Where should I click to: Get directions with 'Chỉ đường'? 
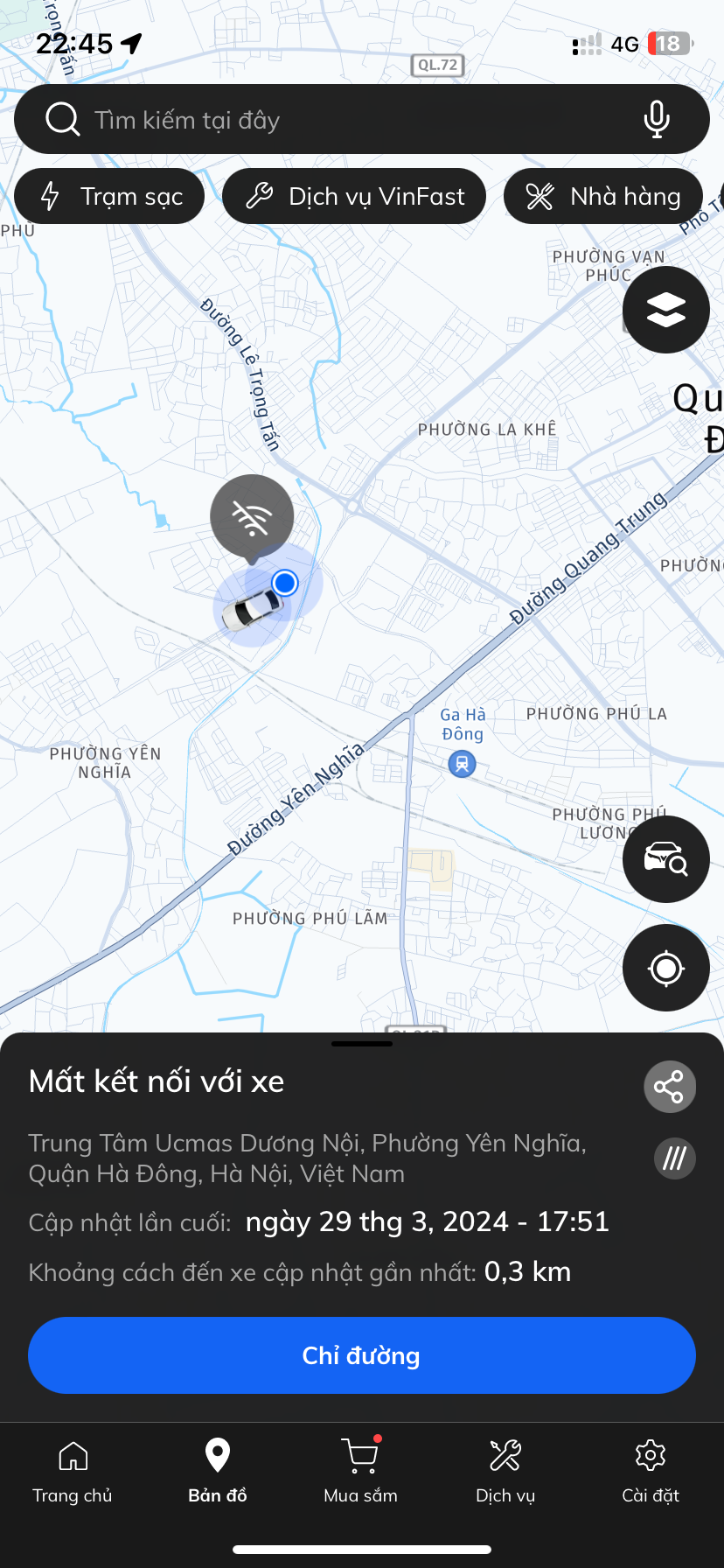pos(361,1355)
